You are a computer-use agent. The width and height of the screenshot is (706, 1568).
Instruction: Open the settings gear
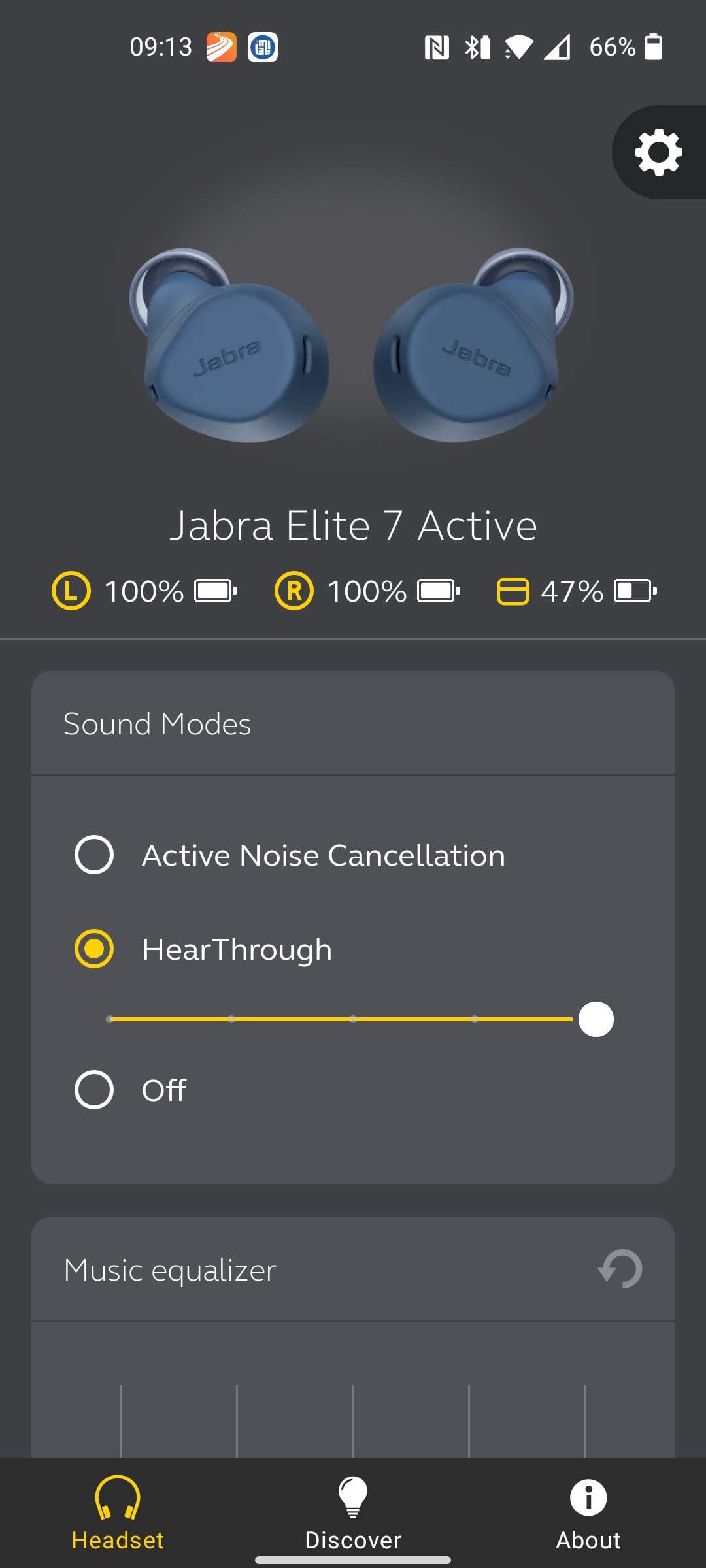point(658,152)
